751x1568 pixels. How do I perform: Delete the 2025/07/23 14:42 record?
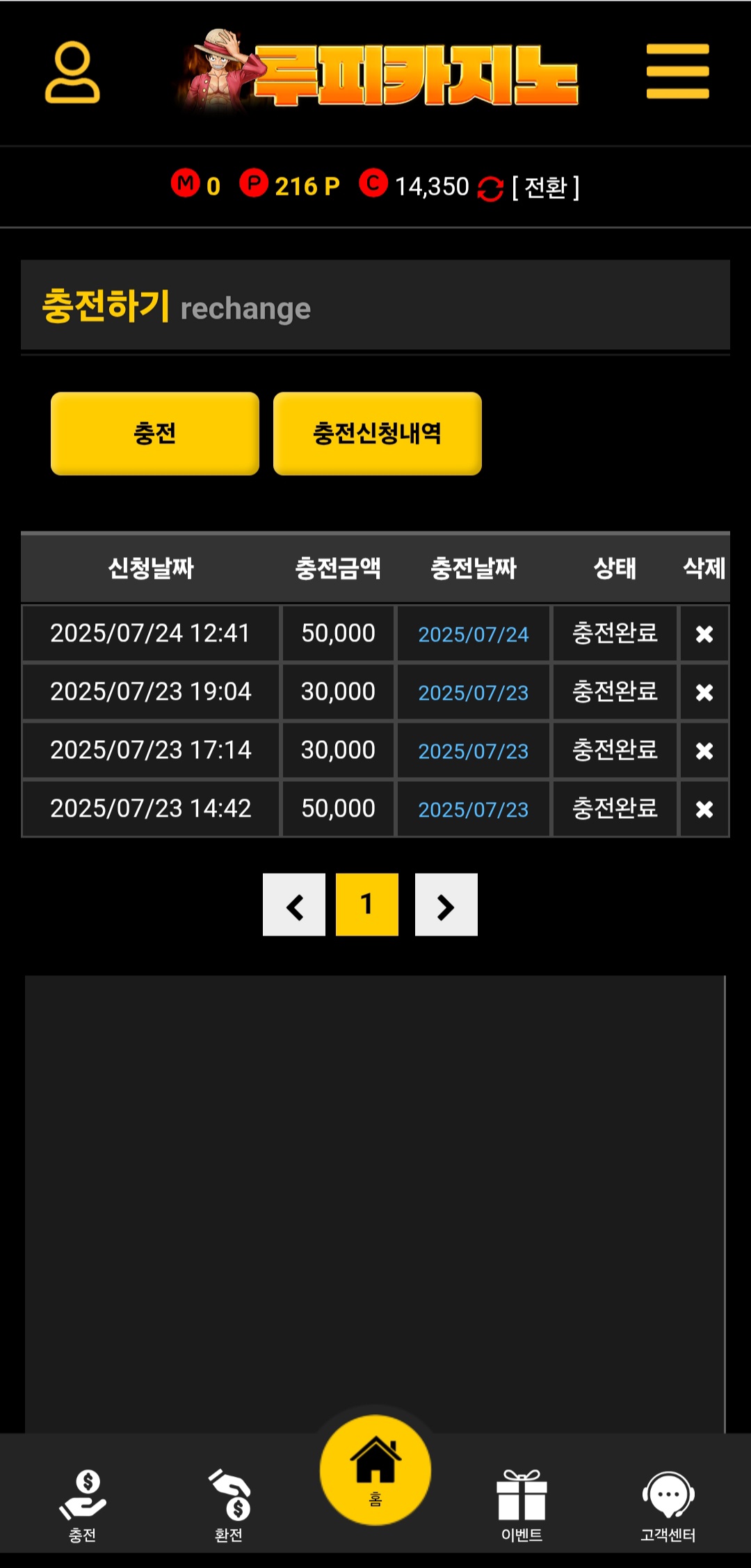pyautogui.click(x=704, y=809)
